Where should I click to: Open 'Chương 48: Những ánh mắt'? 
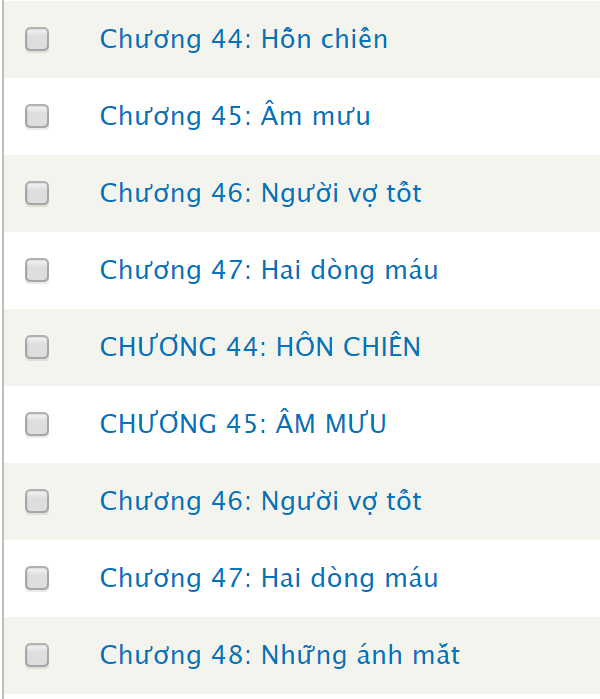[280, 656]
